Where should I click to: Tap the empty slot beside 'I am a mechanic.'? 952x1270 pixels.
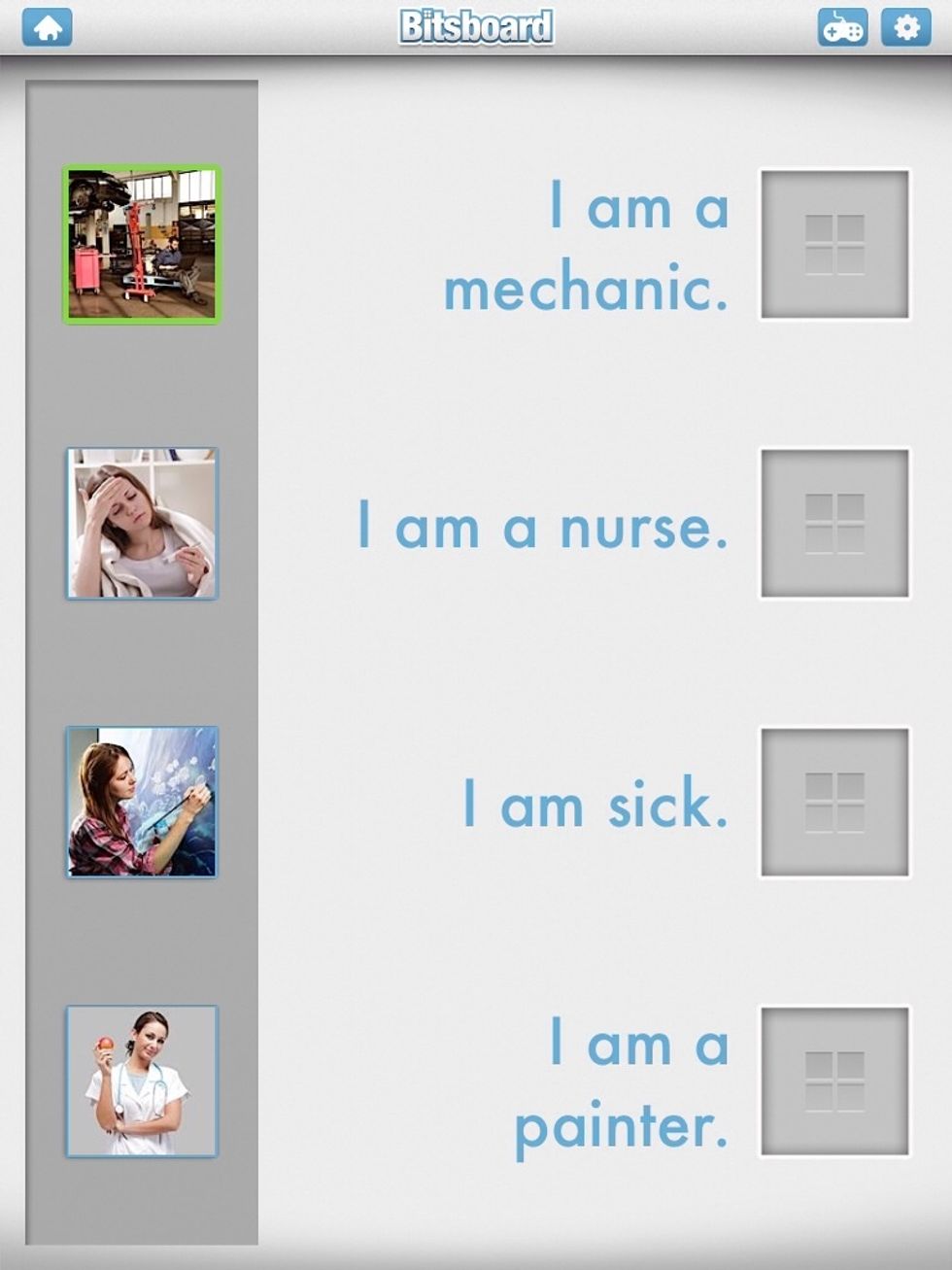[x=834, y=245]
